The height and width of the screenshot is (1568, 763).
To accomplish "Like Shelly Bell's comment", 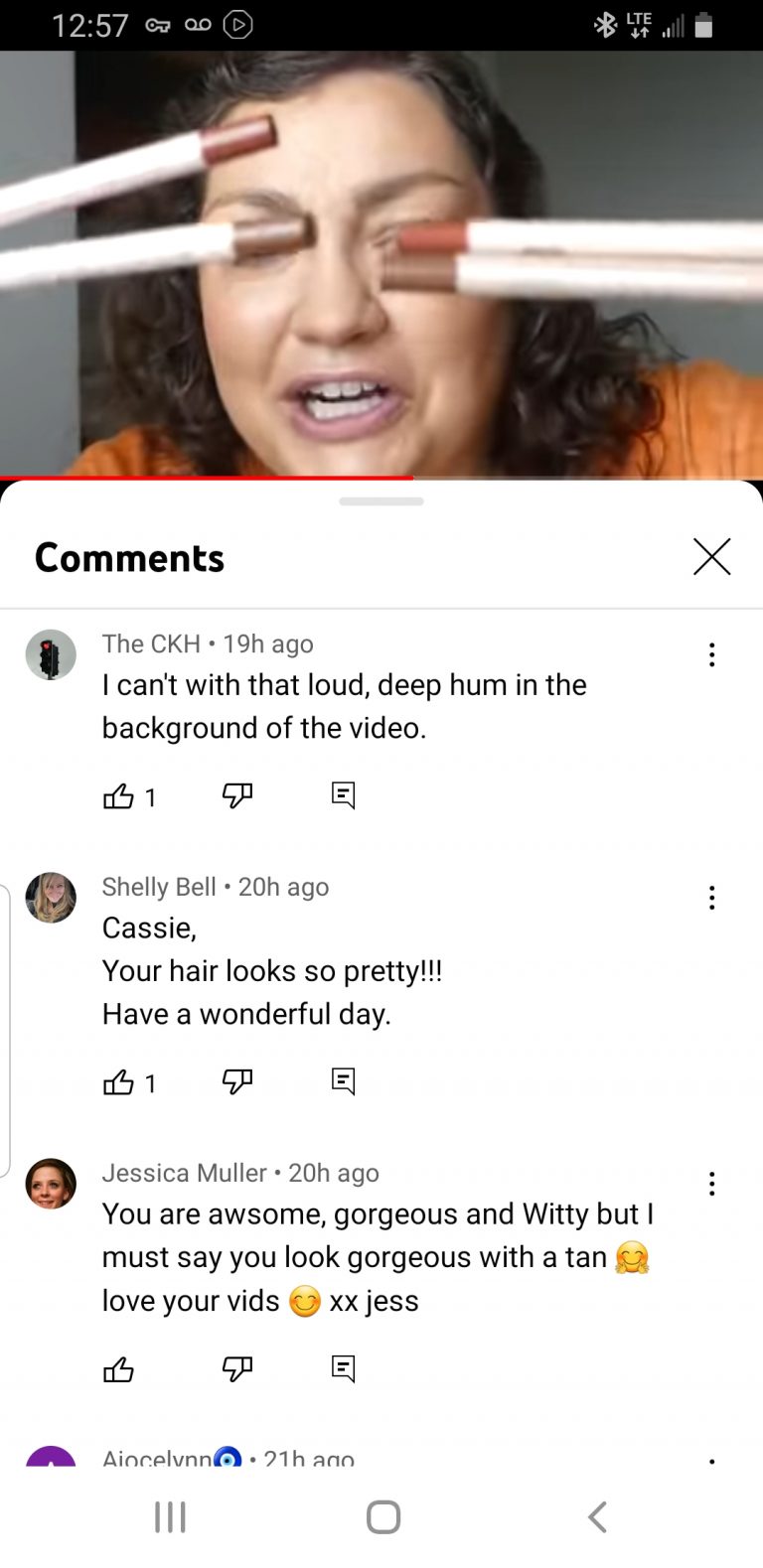I will click(118, 1082).
